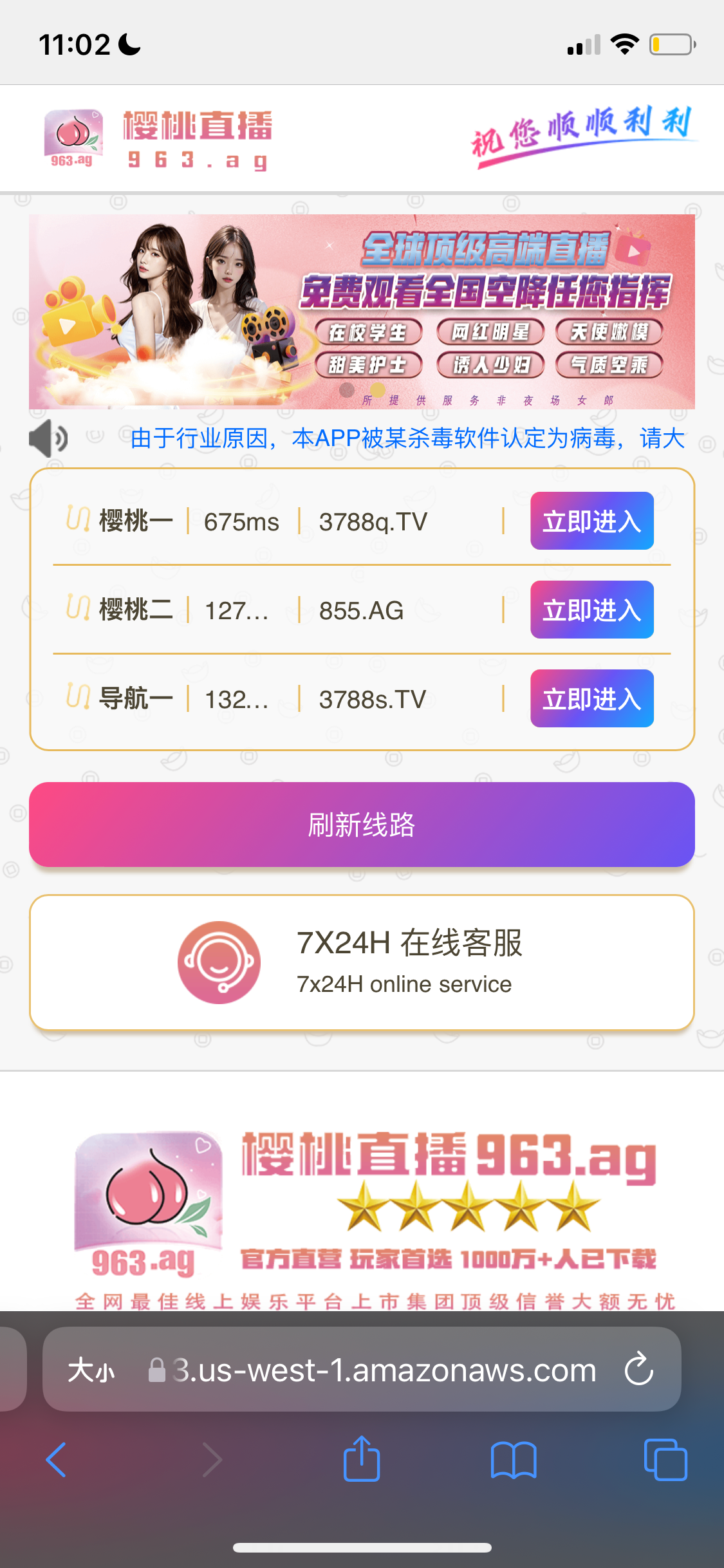
Task: Open the Safari share sheet
Action: [x=362, y=1460]
